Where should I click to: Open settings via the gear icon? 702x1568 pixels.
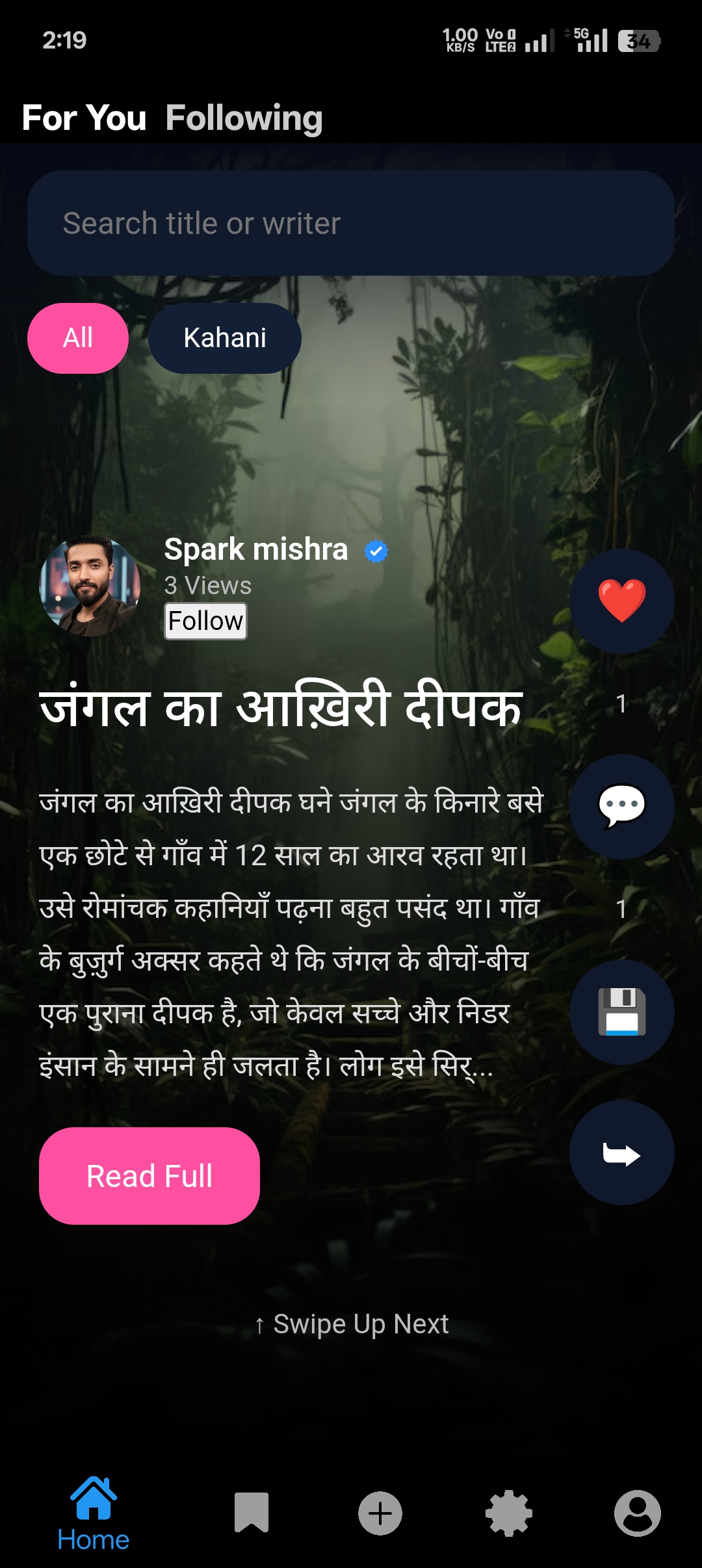click(509, 1513)
